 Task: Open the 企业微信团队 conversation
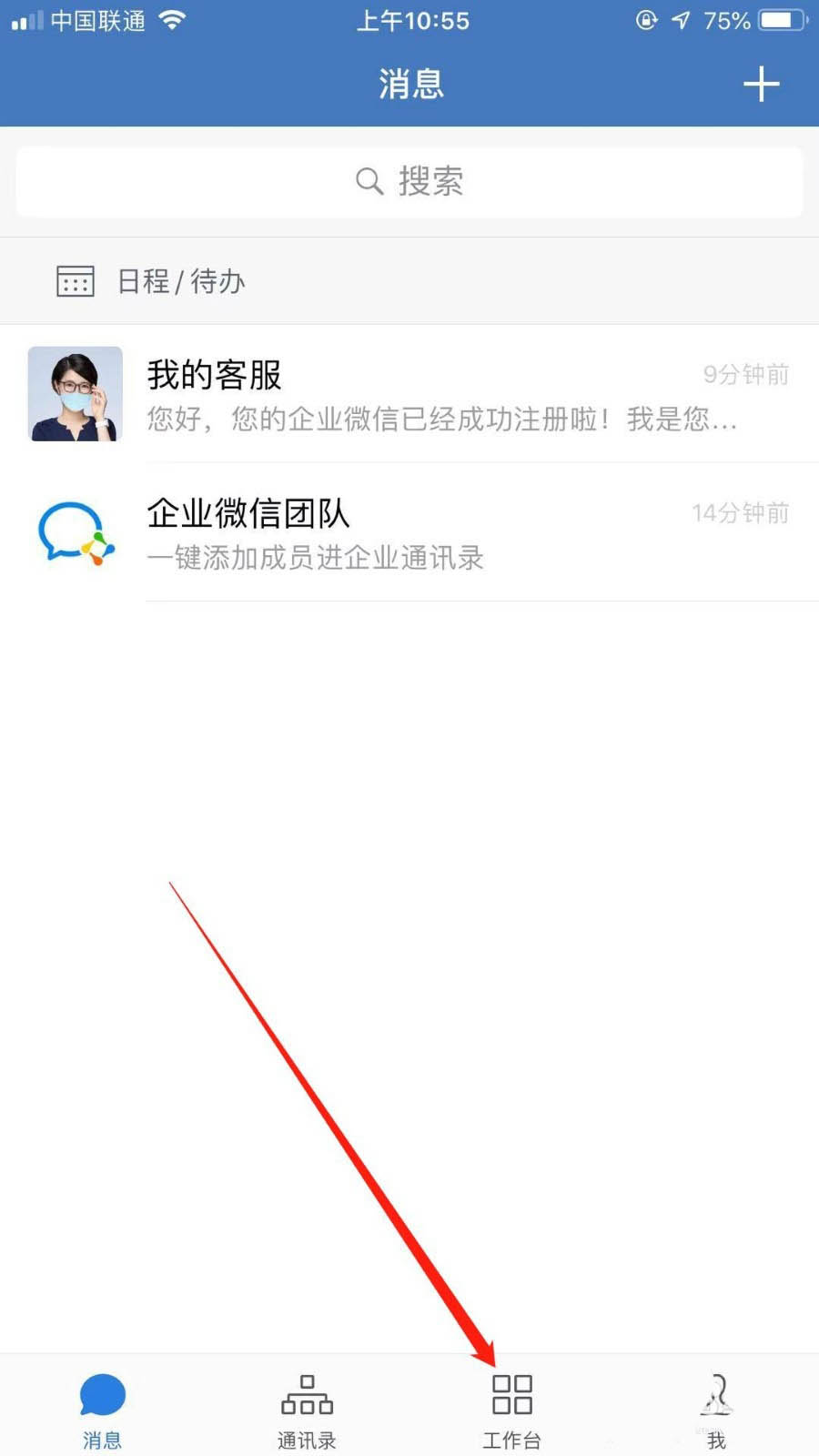click(x=409, y=532)
